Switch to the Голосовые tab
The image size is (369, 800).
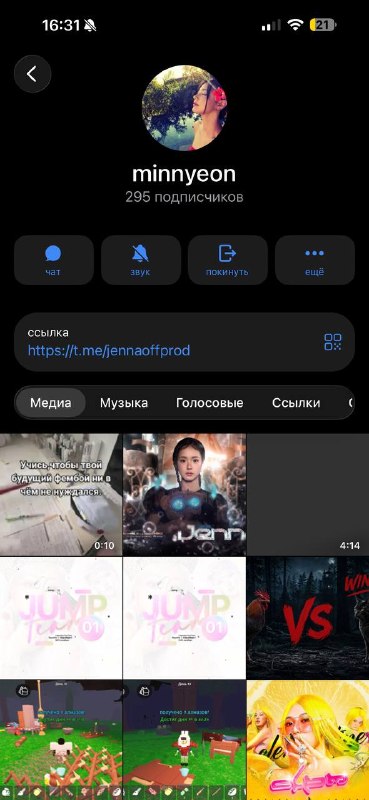point(210,403)
